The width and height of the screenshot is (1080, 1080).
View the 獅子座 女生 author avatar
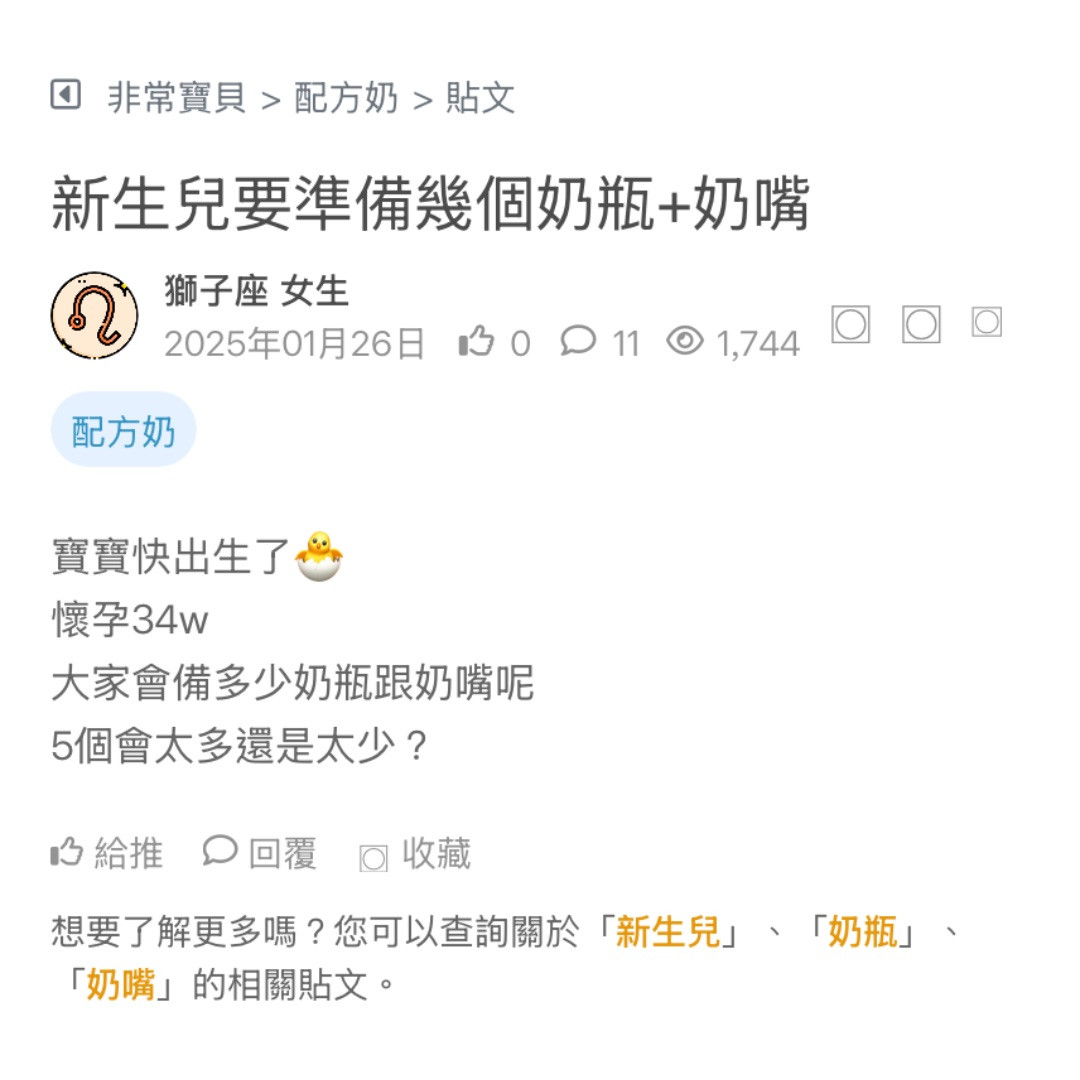[x=94, y=316]
